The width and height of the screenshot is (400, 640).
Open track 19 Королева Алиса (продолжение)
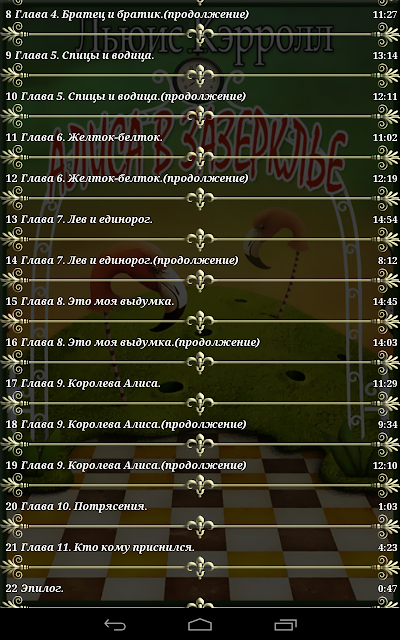tap(200, 465)
